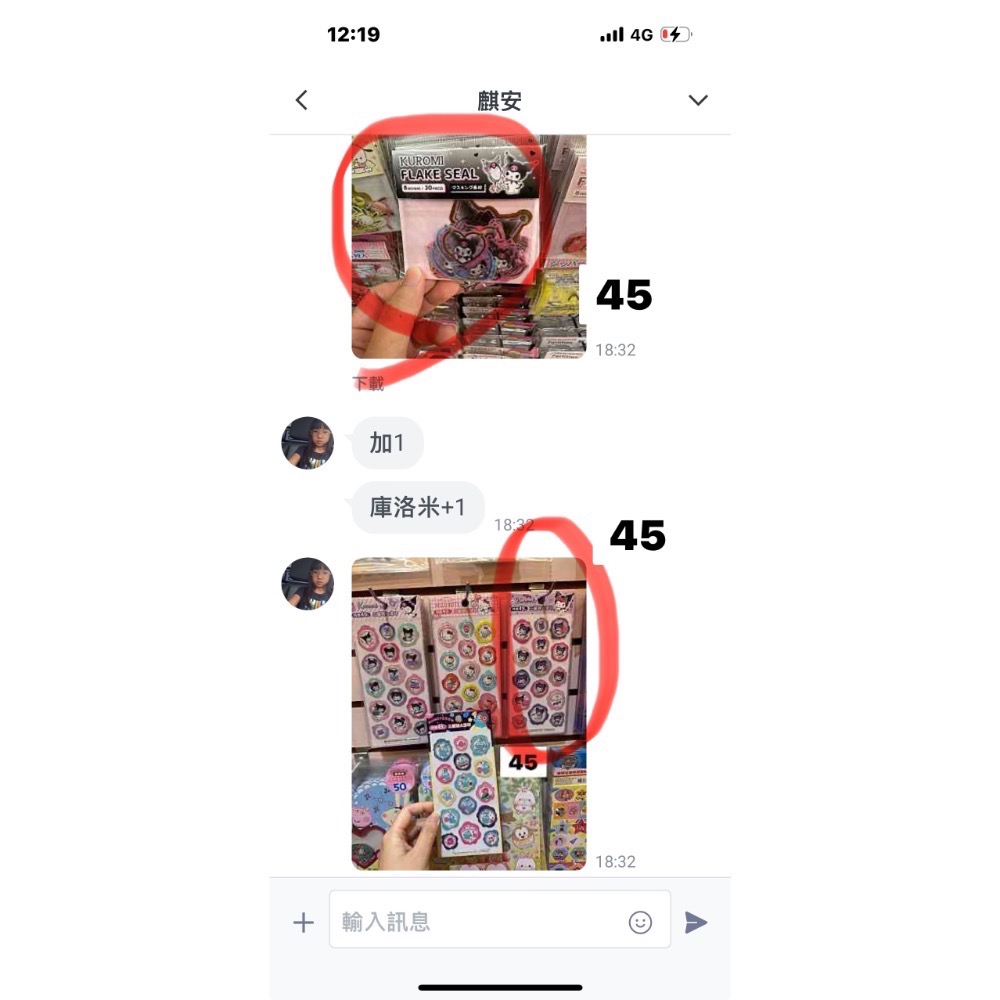Open the emoji sticker picker
1000x1000 pixels.
point(640,922)
